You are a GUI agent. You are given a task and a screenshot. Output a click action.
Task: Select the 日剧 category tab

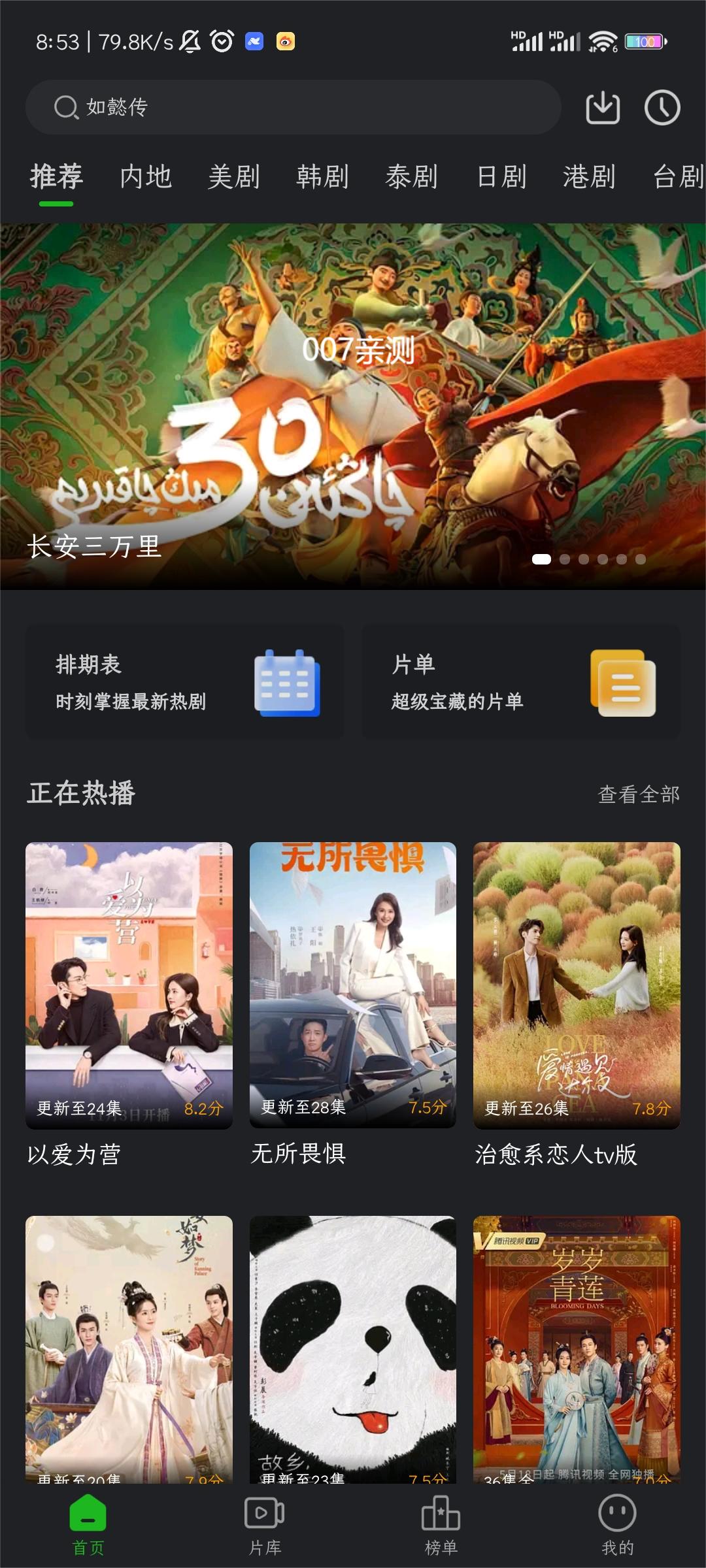click(501, 176)
